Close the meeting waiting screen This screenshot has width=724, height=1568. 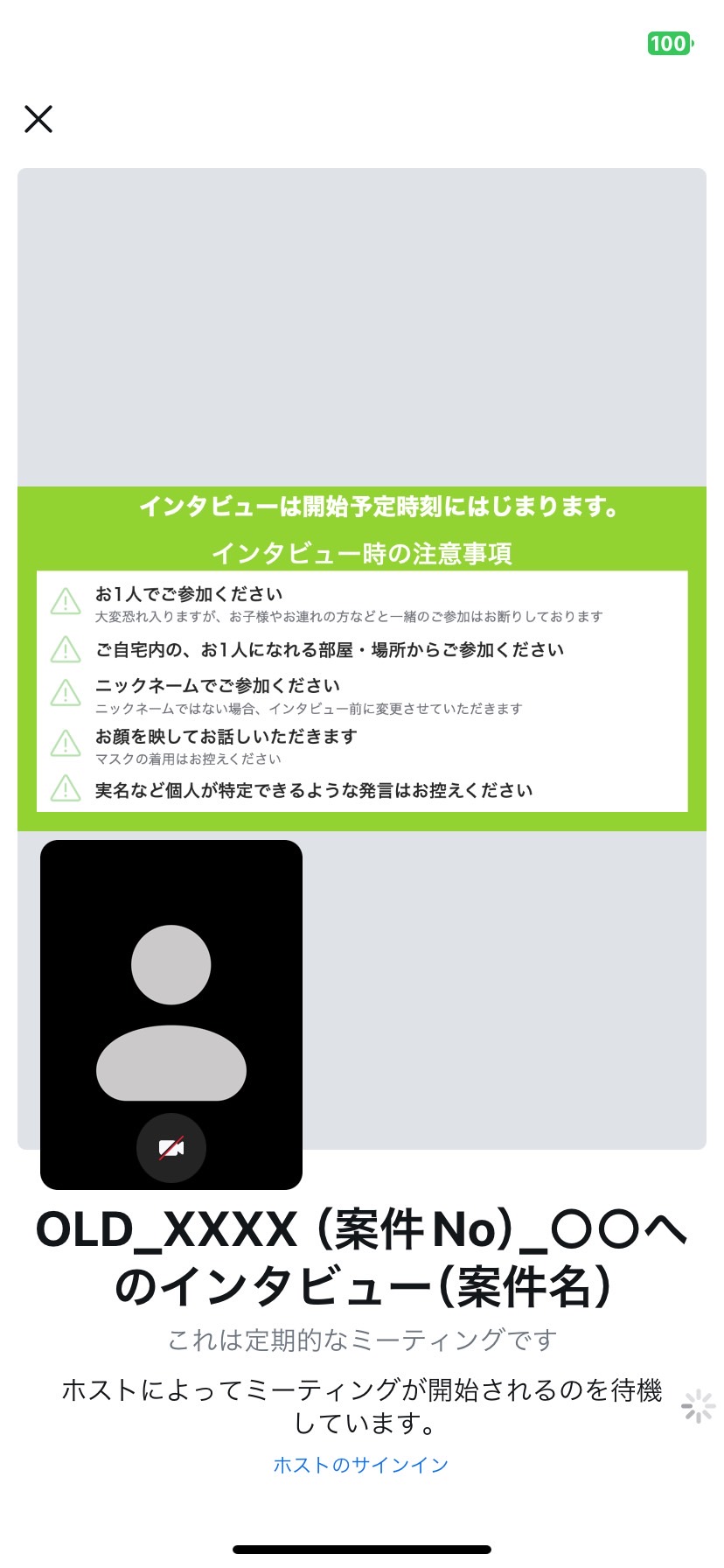(38, 119)
